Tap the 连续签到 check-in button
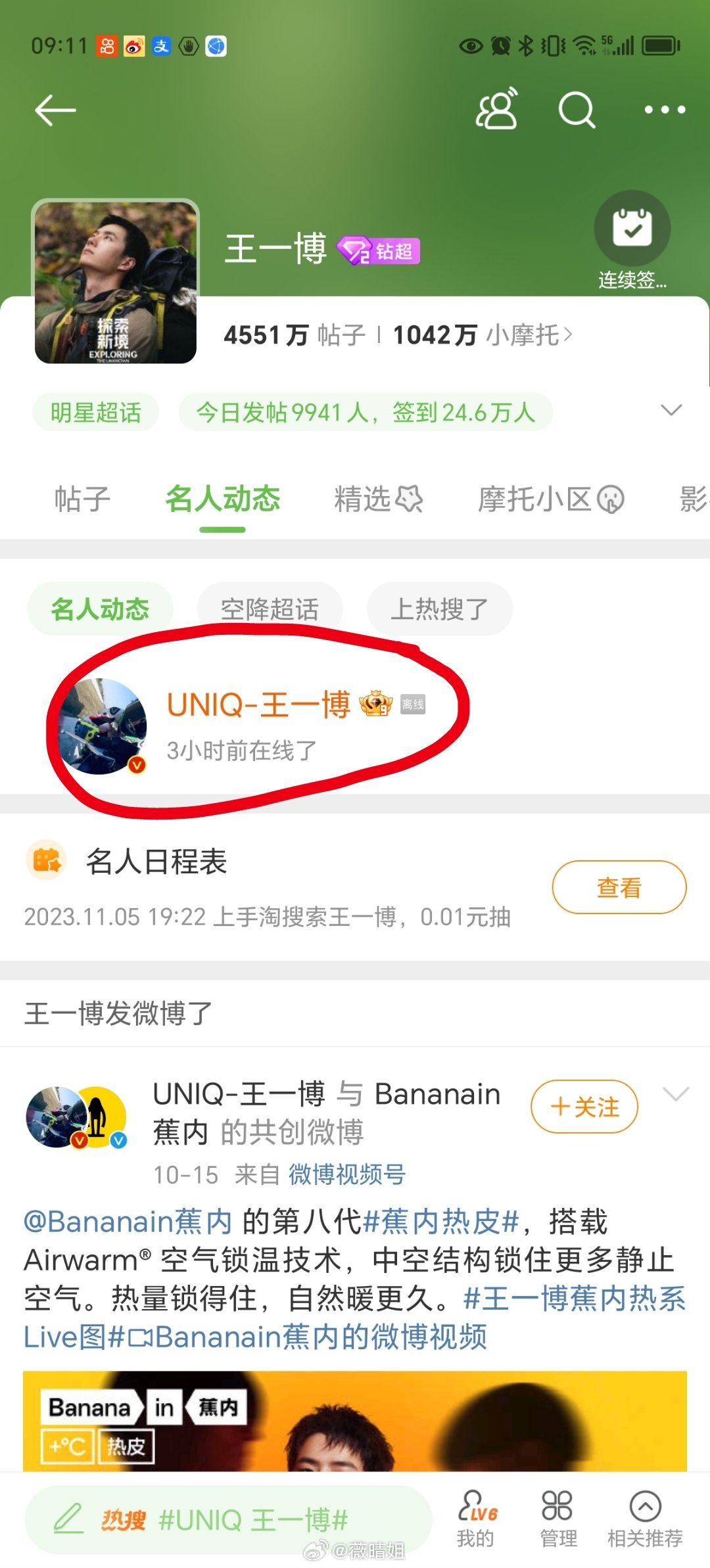Viewport: 710px width, 1568px height. click(632, 229)
